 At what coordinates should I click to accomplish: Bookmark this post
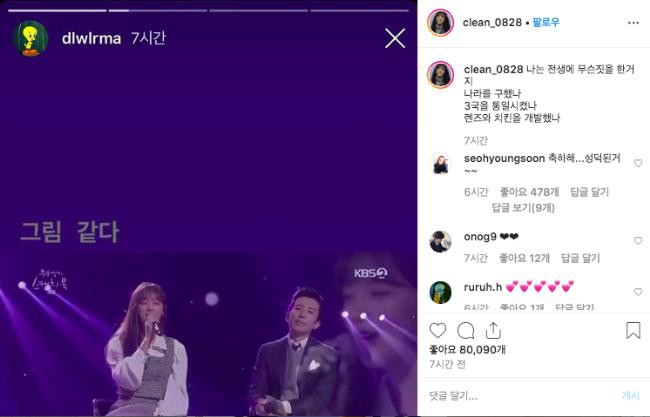click(x=633, y=330)
